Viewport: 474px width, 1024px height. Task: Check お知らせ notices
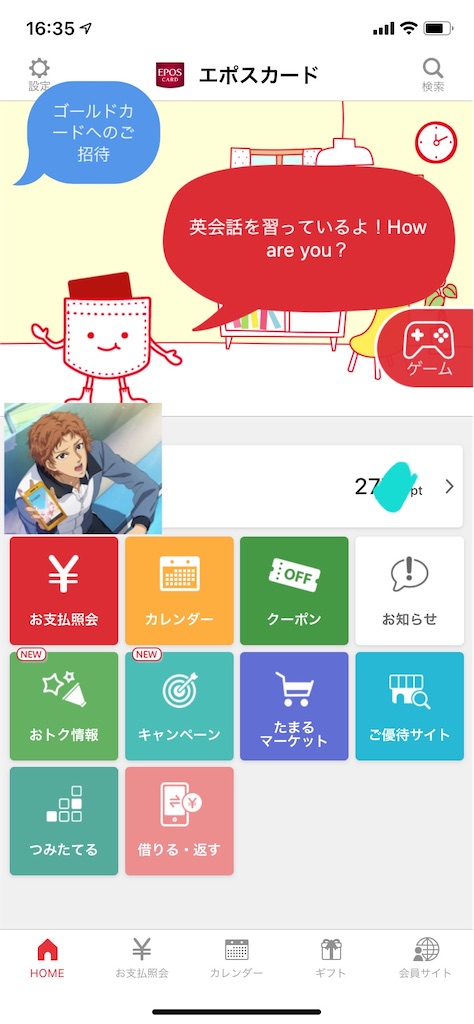tap(409, 591)
